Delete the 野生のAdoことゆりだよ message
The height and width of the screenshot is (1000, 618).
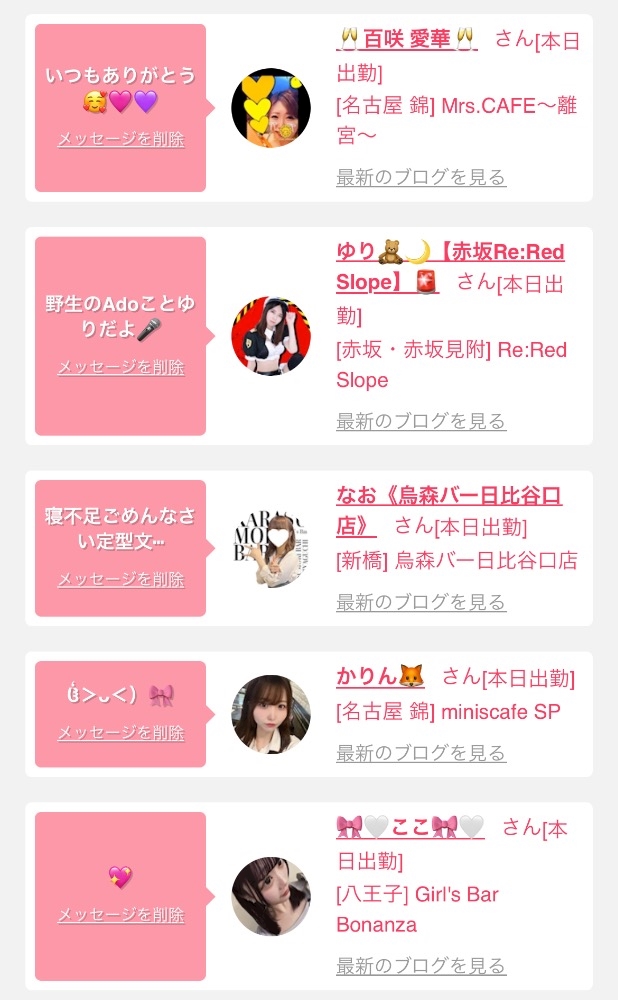point(121,367)
